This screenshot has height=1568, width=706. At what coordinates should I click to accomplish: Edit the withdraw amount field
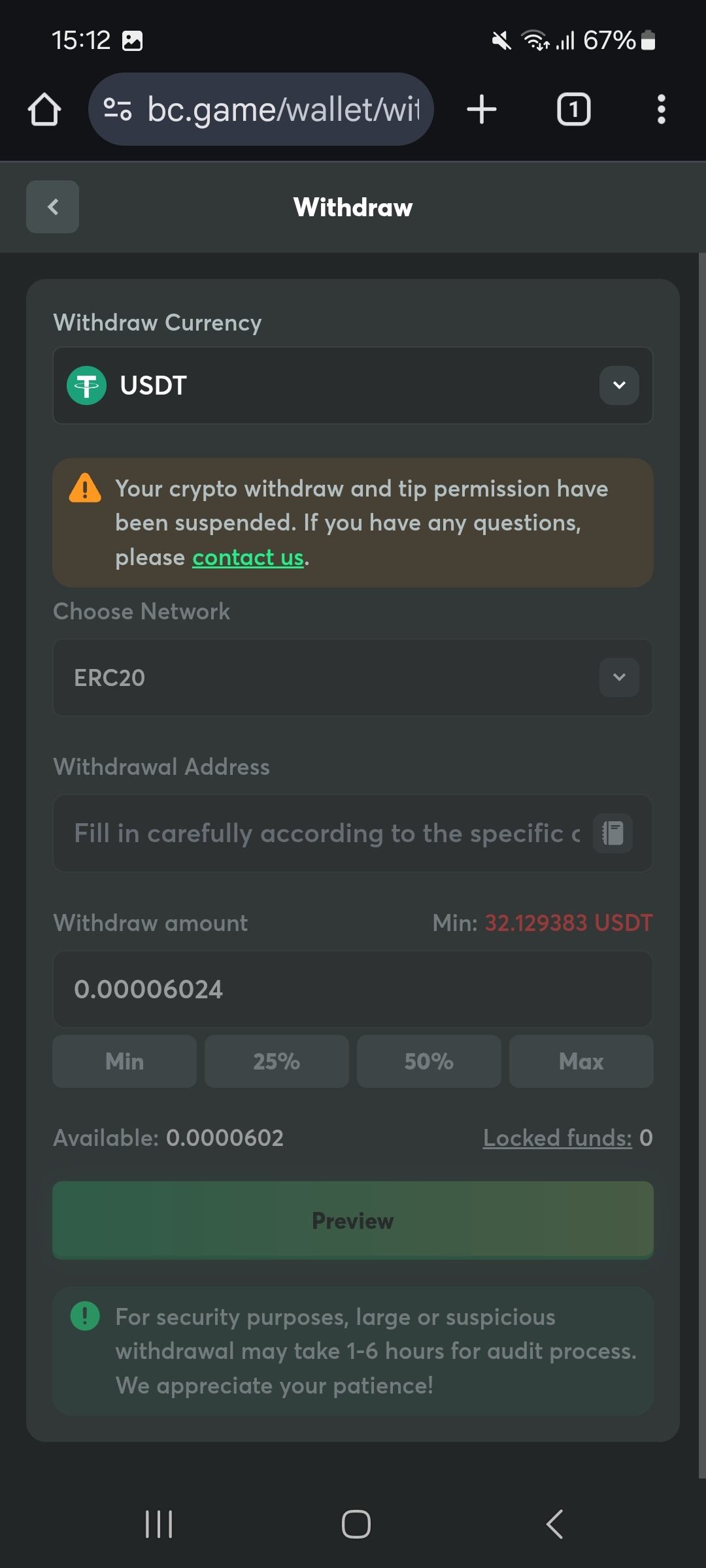(353, 989)
